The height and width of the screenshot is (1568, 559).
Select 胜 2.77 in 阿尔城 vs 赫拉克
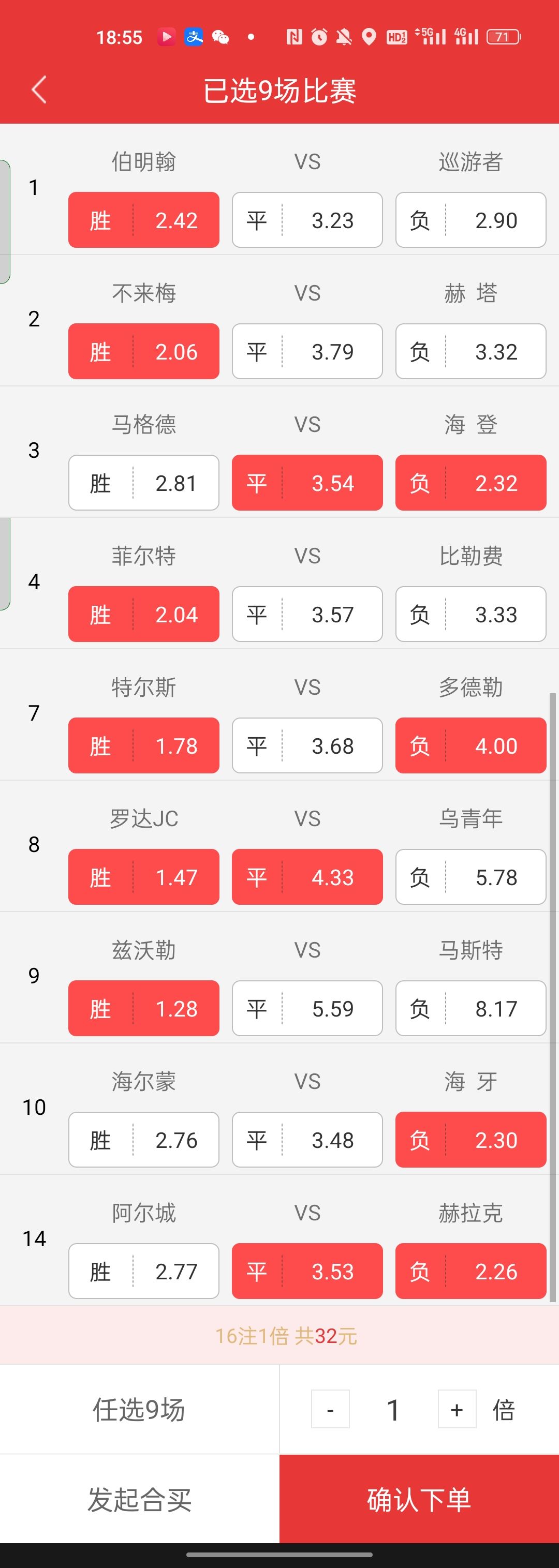tap(144, 1272)
